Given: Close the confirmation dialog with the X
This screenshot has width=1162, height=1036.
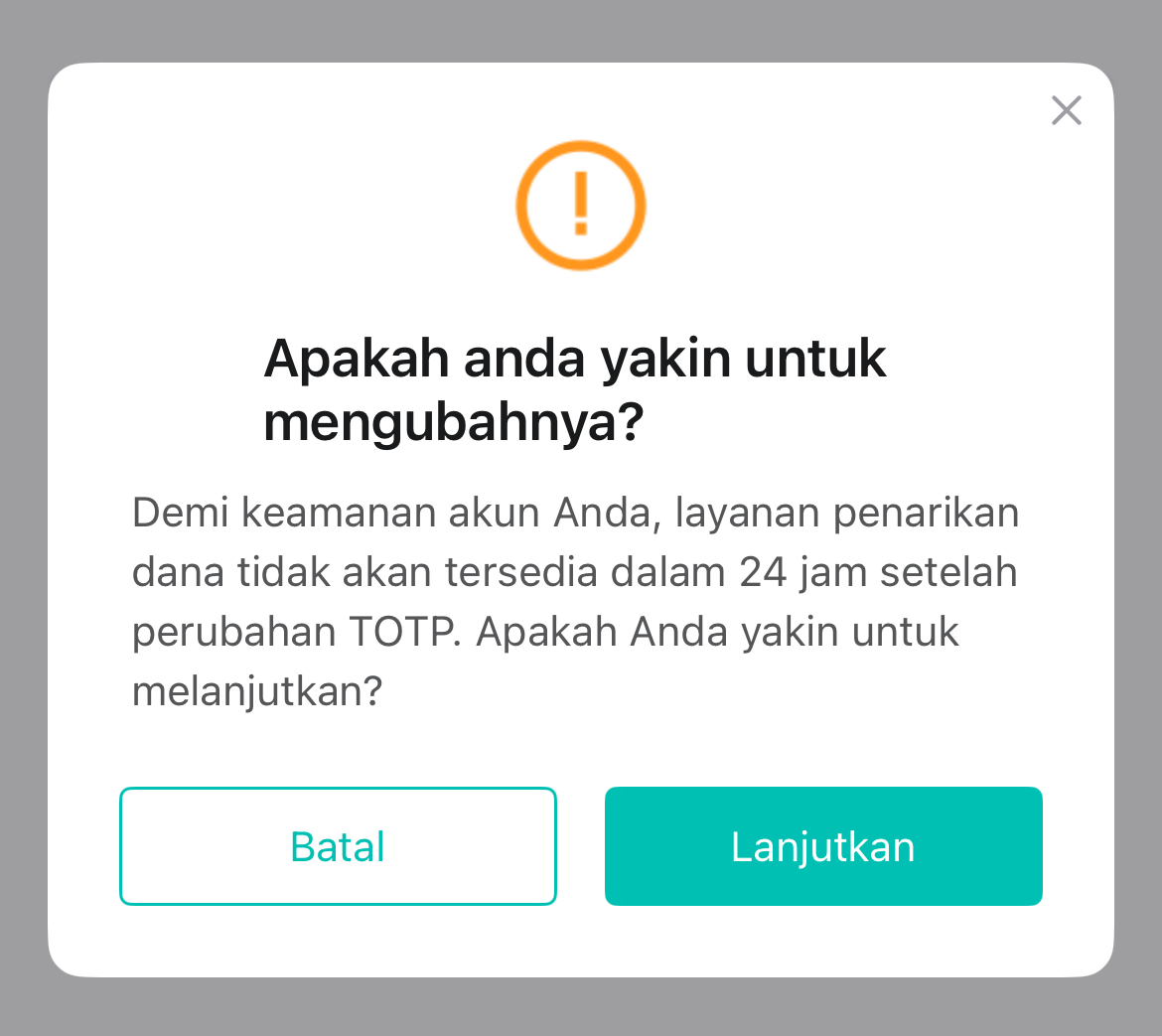Looking at the screenshot, I should (1066, 110).
